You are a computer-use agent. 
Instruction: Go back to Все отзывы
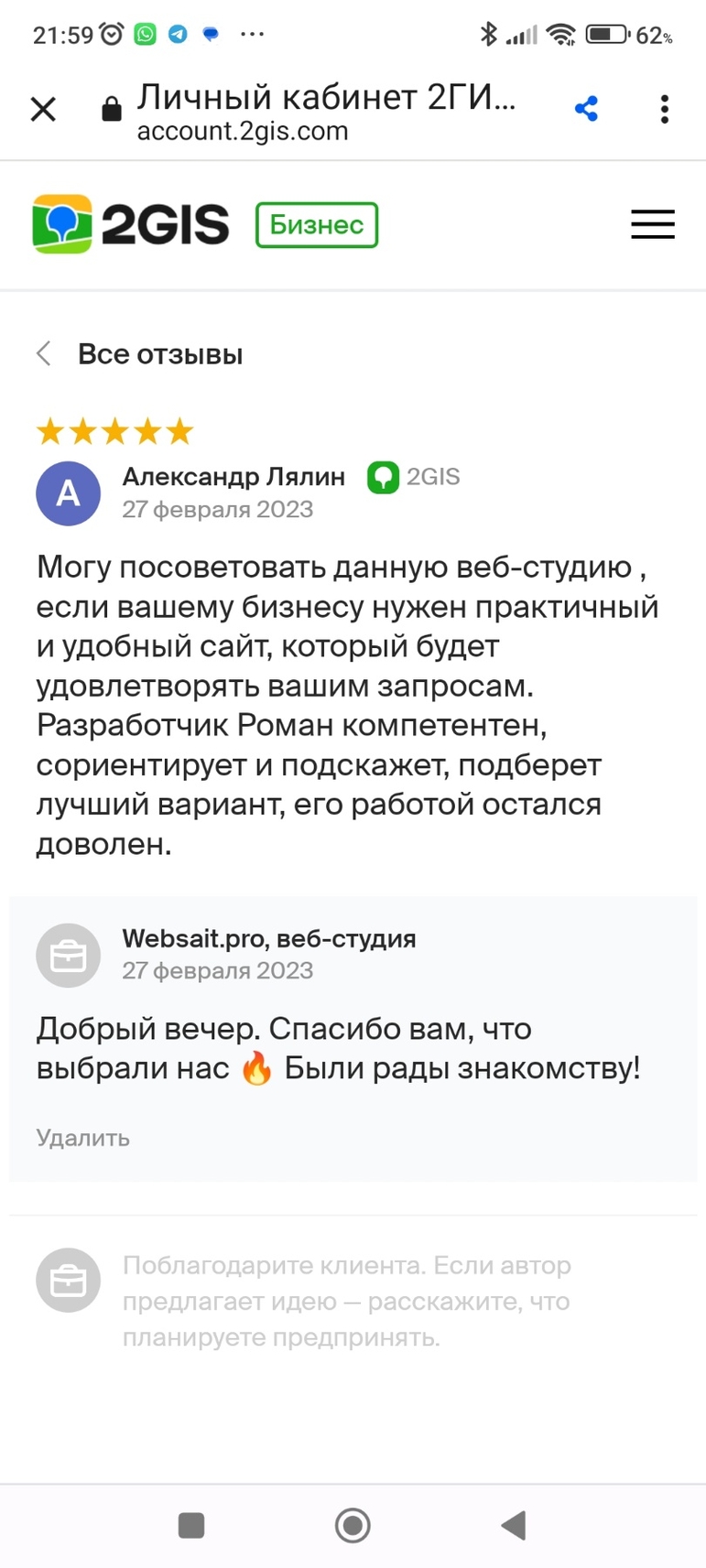pyautogui.click(x=139, y=354)
